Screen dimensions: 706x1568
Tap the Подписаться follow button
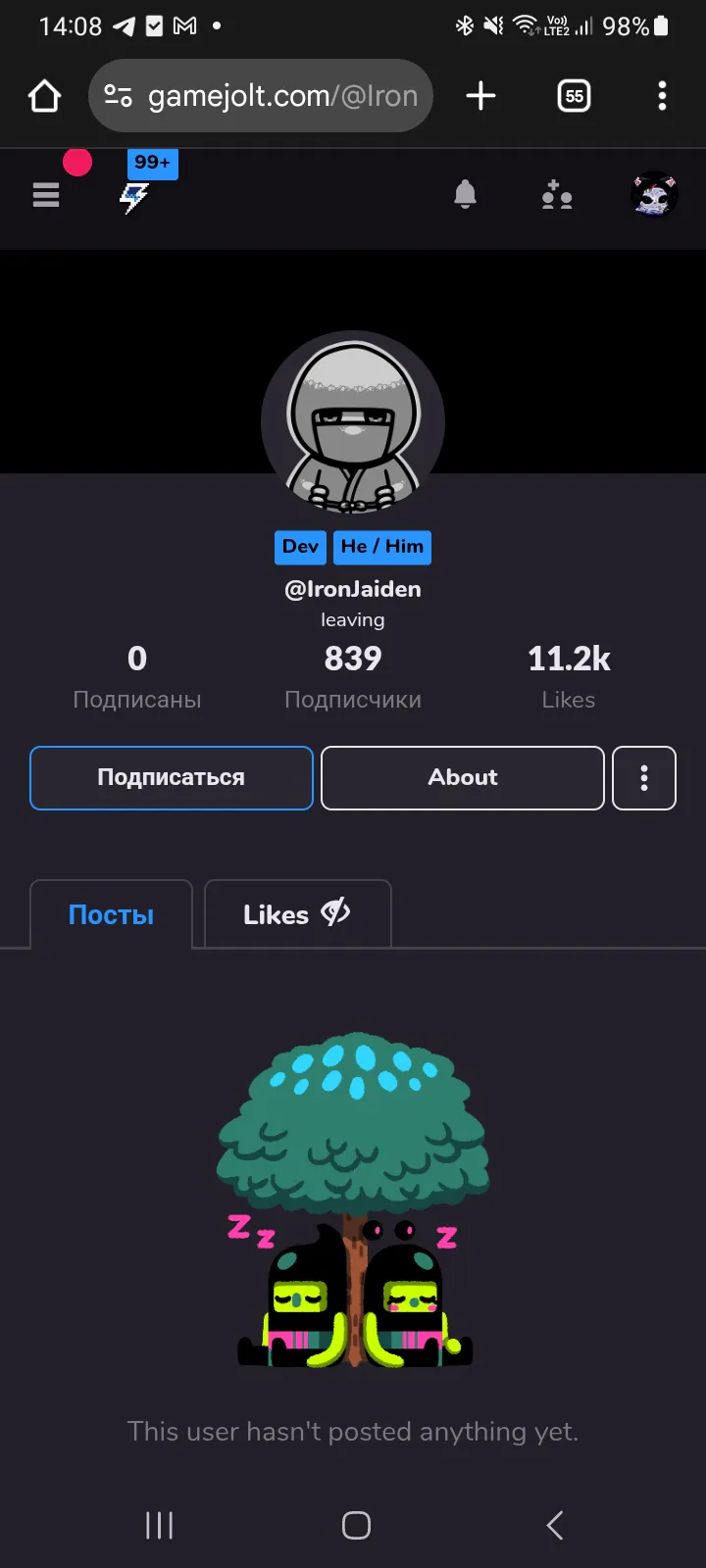[x=172, y=778]
